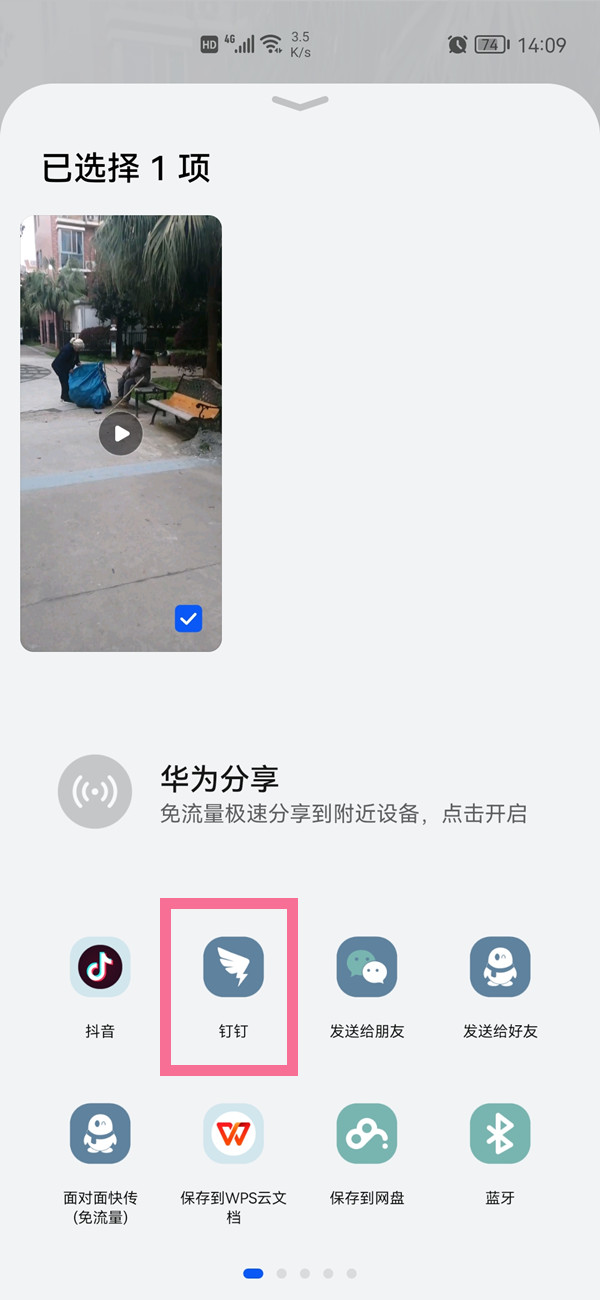Play the selected video preview
Image resolution: width=600 pixels, height=1300 pixels.
point(120,434)
